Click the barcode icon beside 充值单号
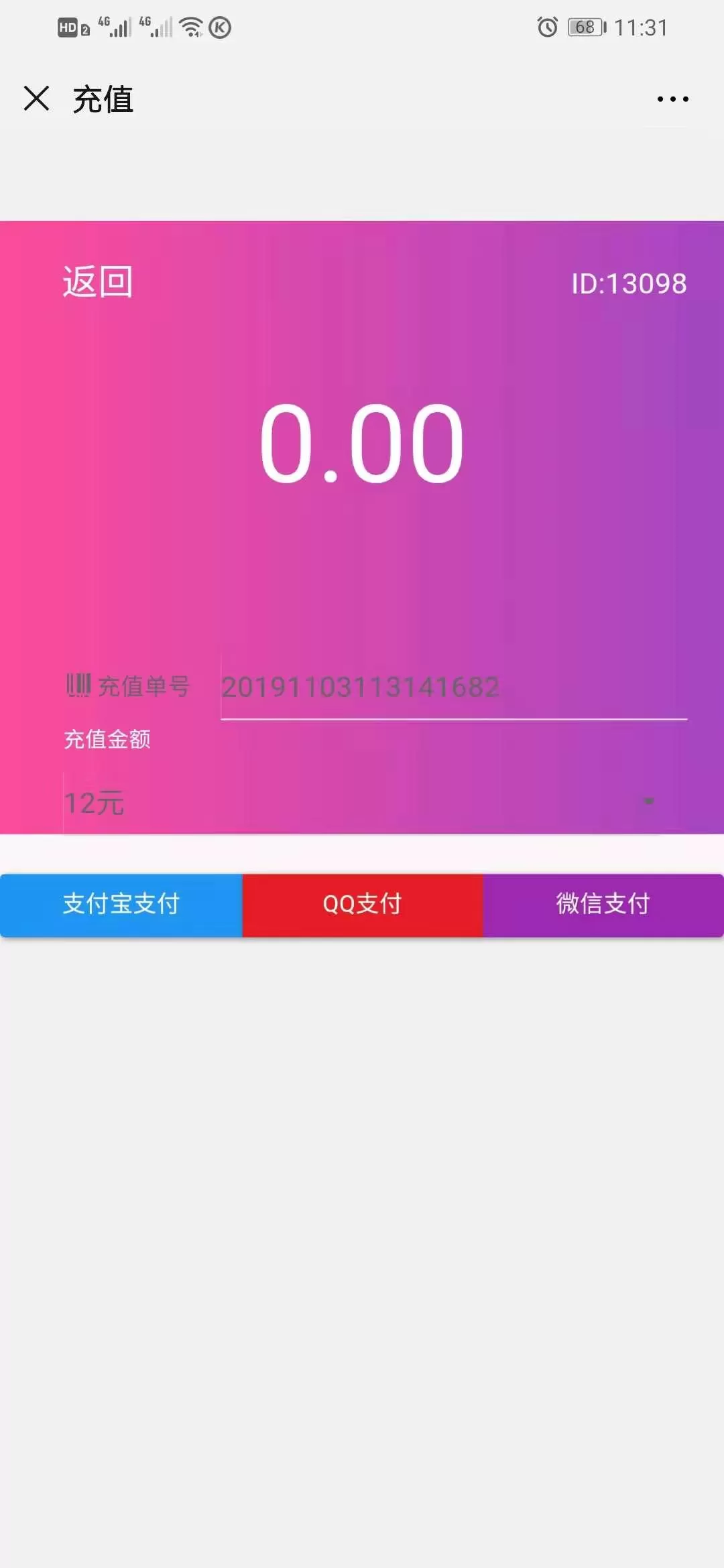The height and width of the screenshot is (1568, 724). [80, 685]
